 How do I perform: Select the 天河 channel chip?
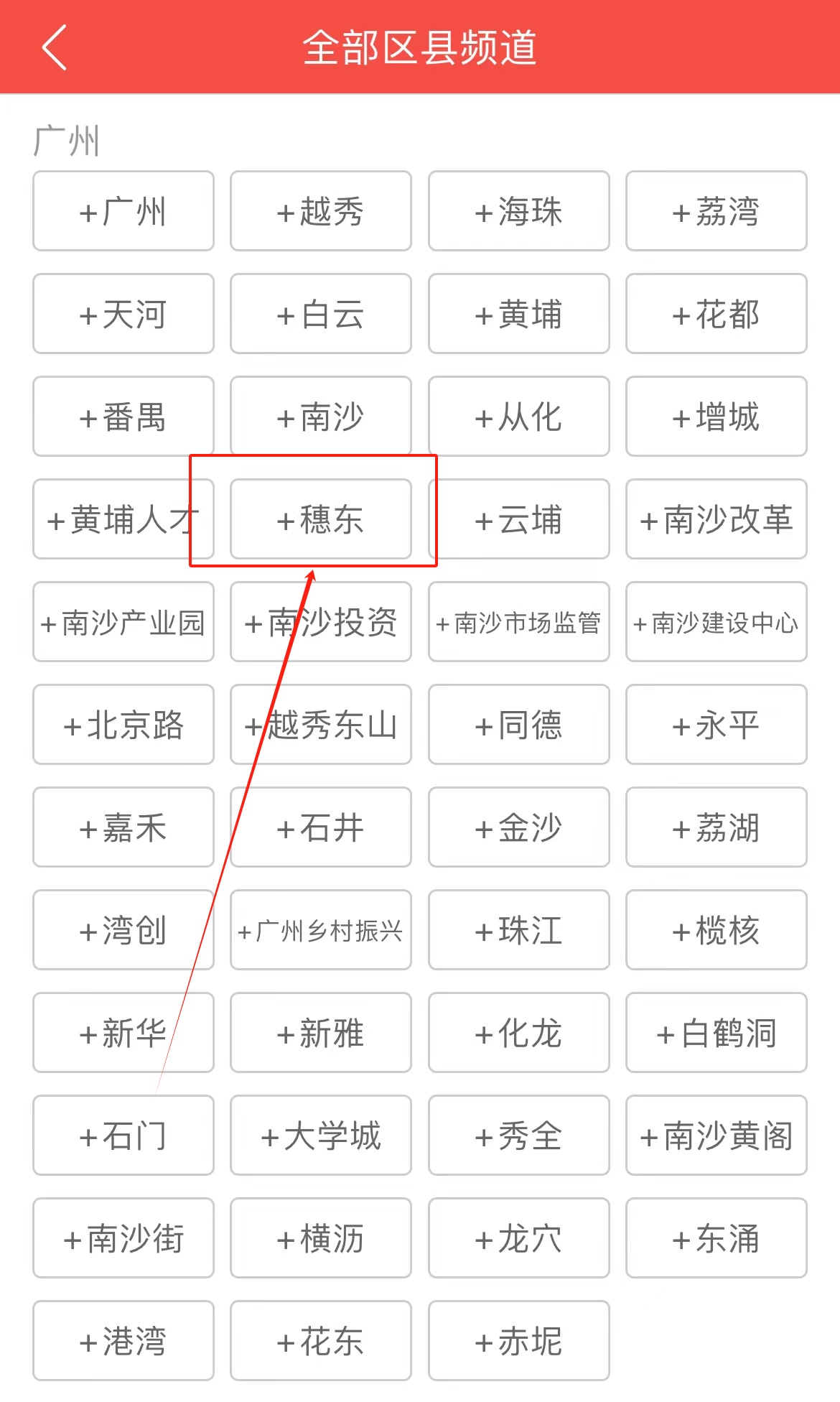pyautogui.click(x=123, y=313)
